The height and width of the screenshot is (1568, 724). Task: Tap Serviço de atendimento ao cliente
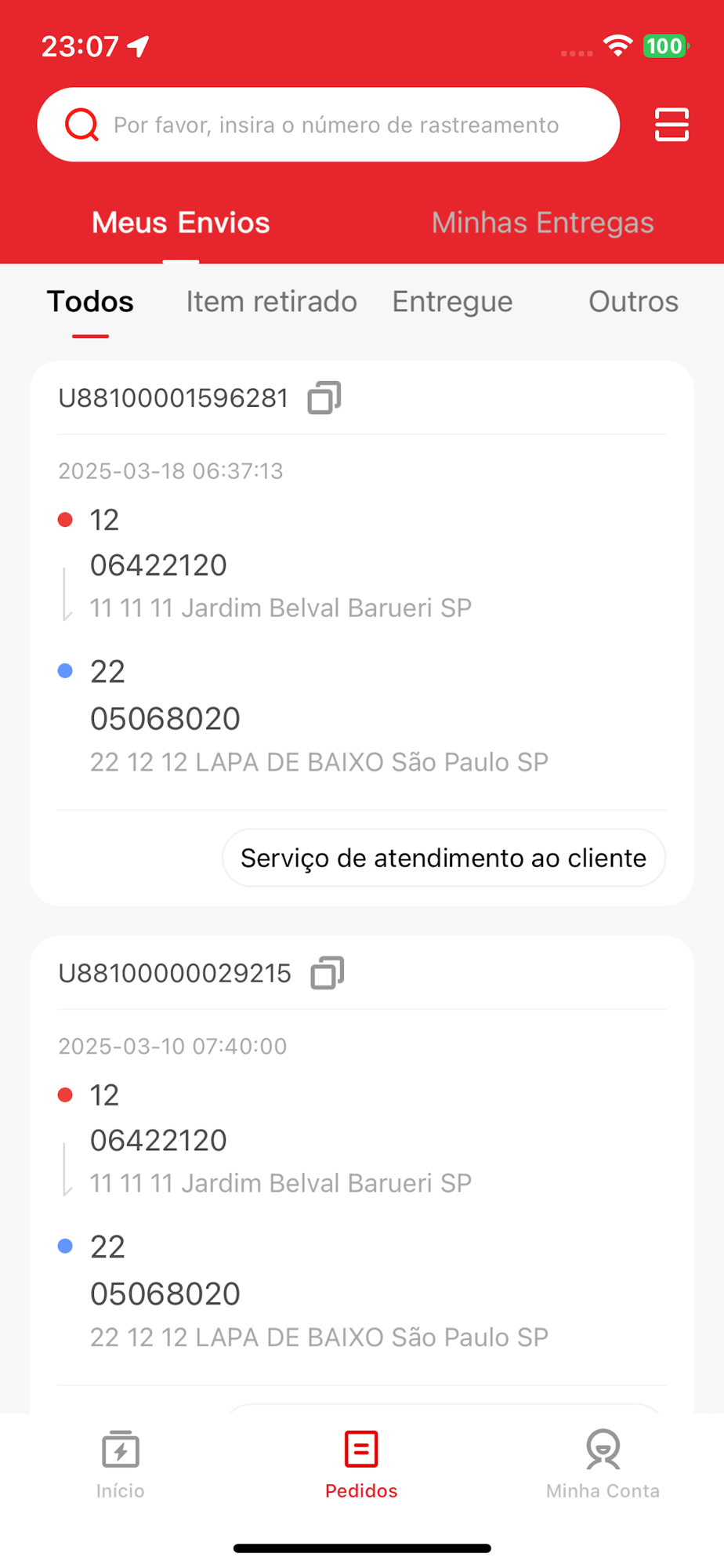pos(443,858)
